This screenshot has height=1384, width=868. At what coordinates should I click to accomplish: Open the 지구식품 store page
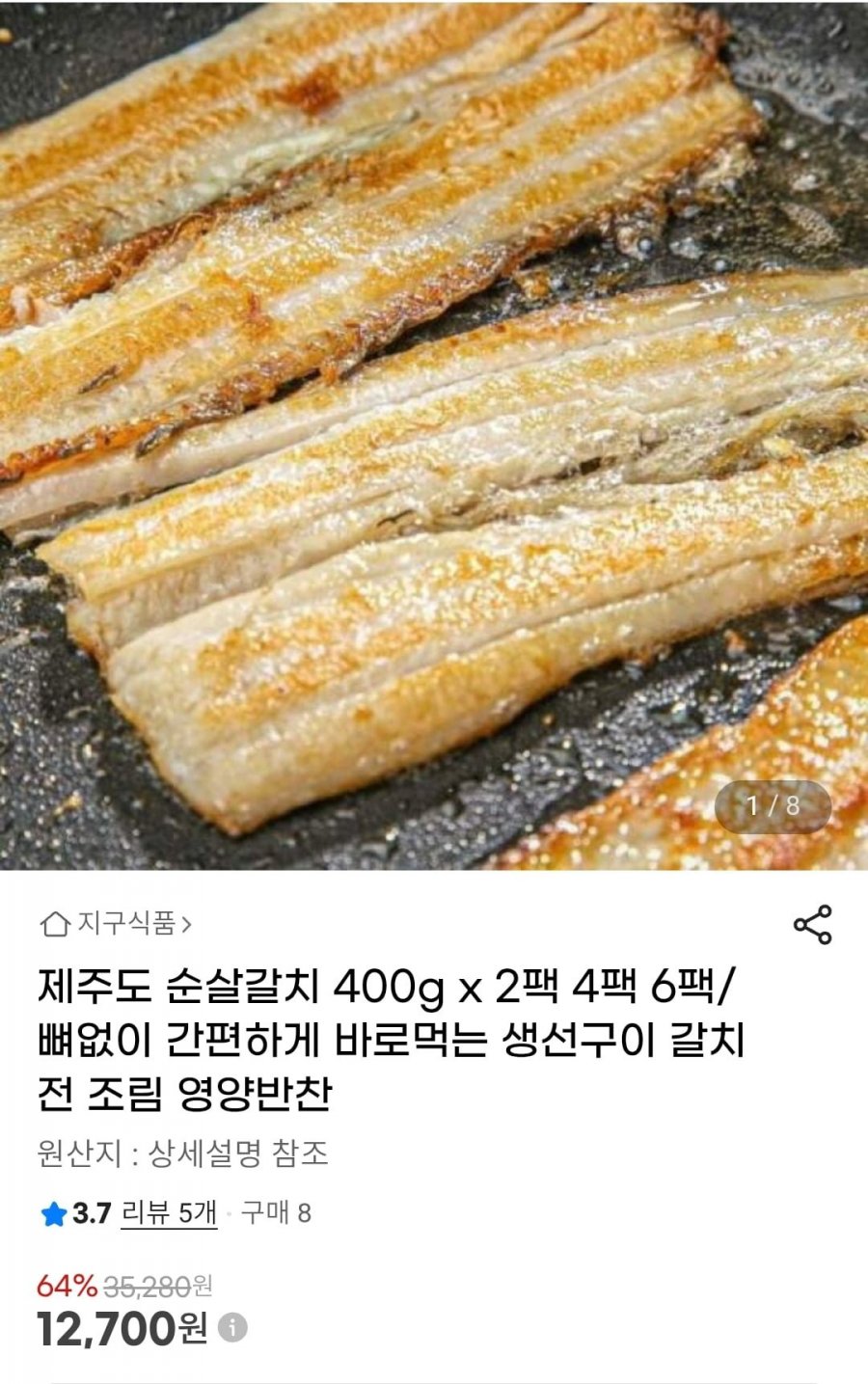(117, 924)
